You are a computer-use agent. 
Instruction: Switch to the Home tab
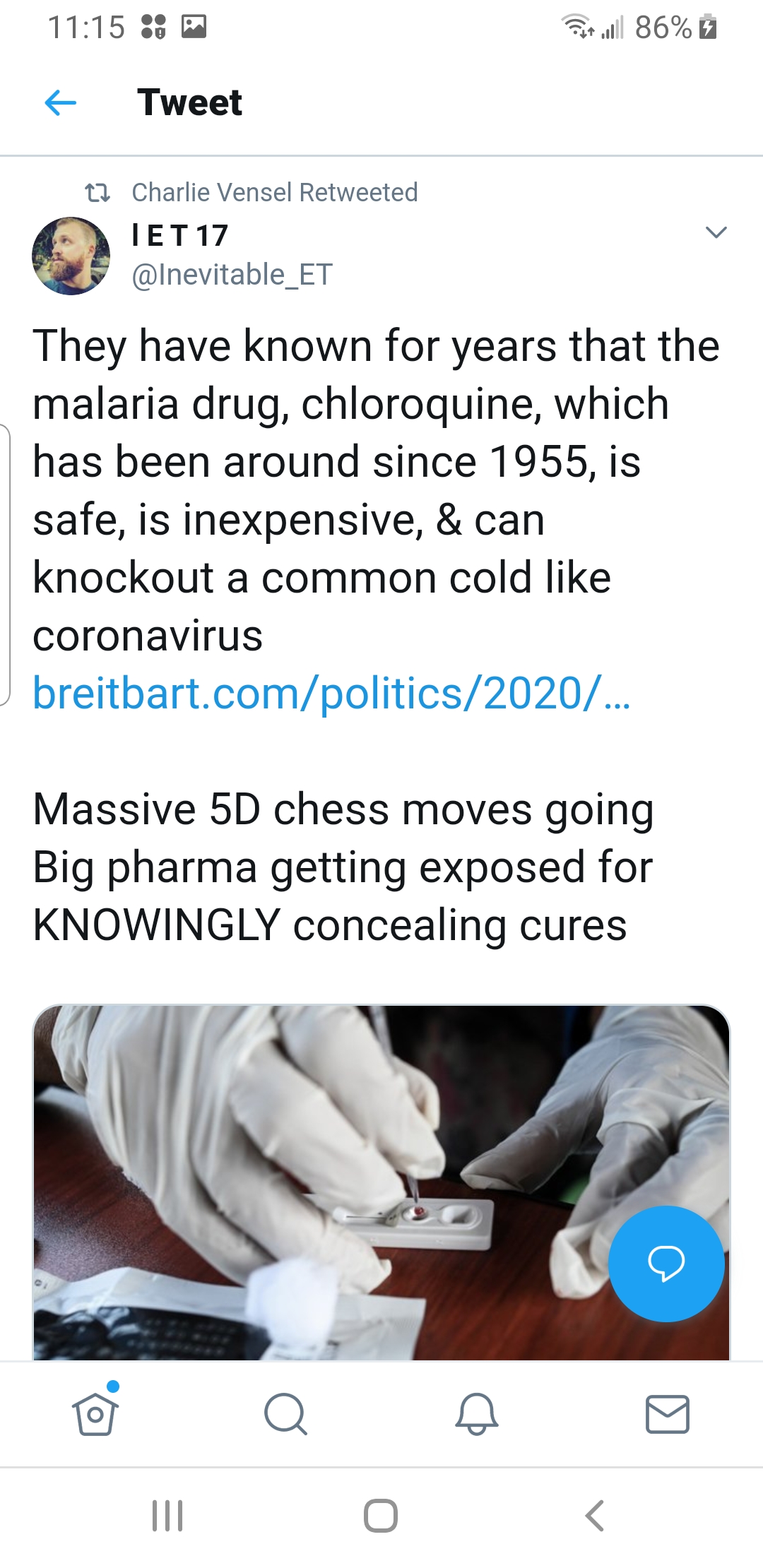95,1414
